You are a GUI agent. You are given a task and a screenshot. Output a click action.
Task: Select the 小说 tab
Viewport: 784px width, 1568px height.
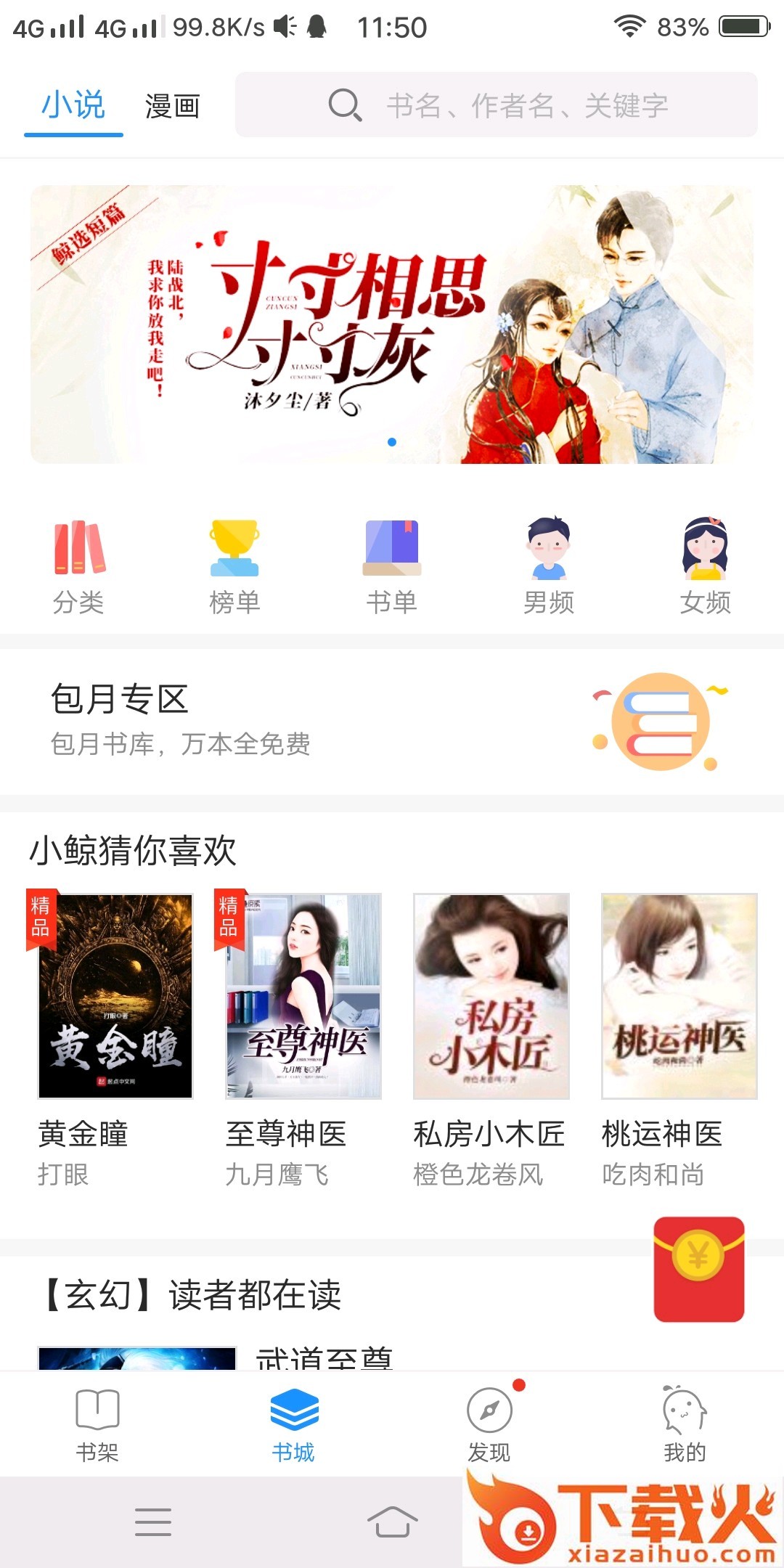point(73,106)
